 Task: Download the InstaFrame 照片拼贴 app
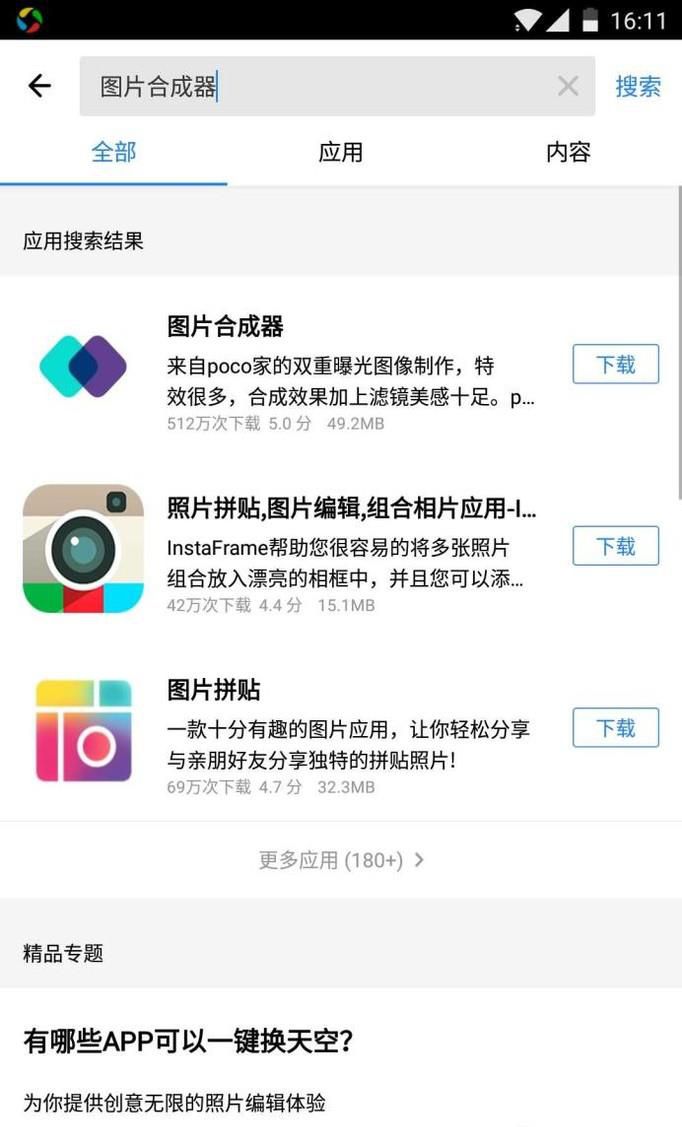pyautogui.click(x=615, y=546)
